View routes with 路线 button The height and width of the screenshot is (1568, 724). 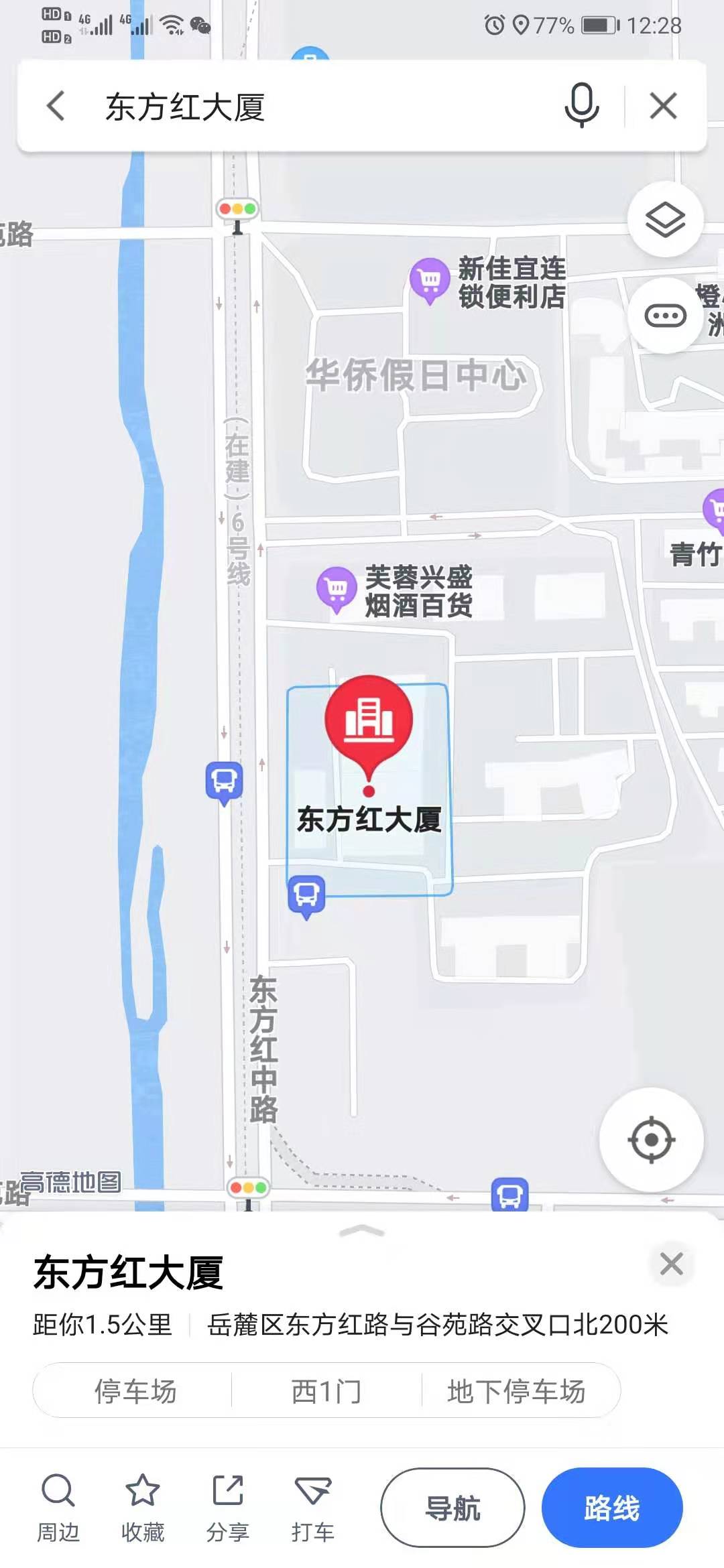612,1508
